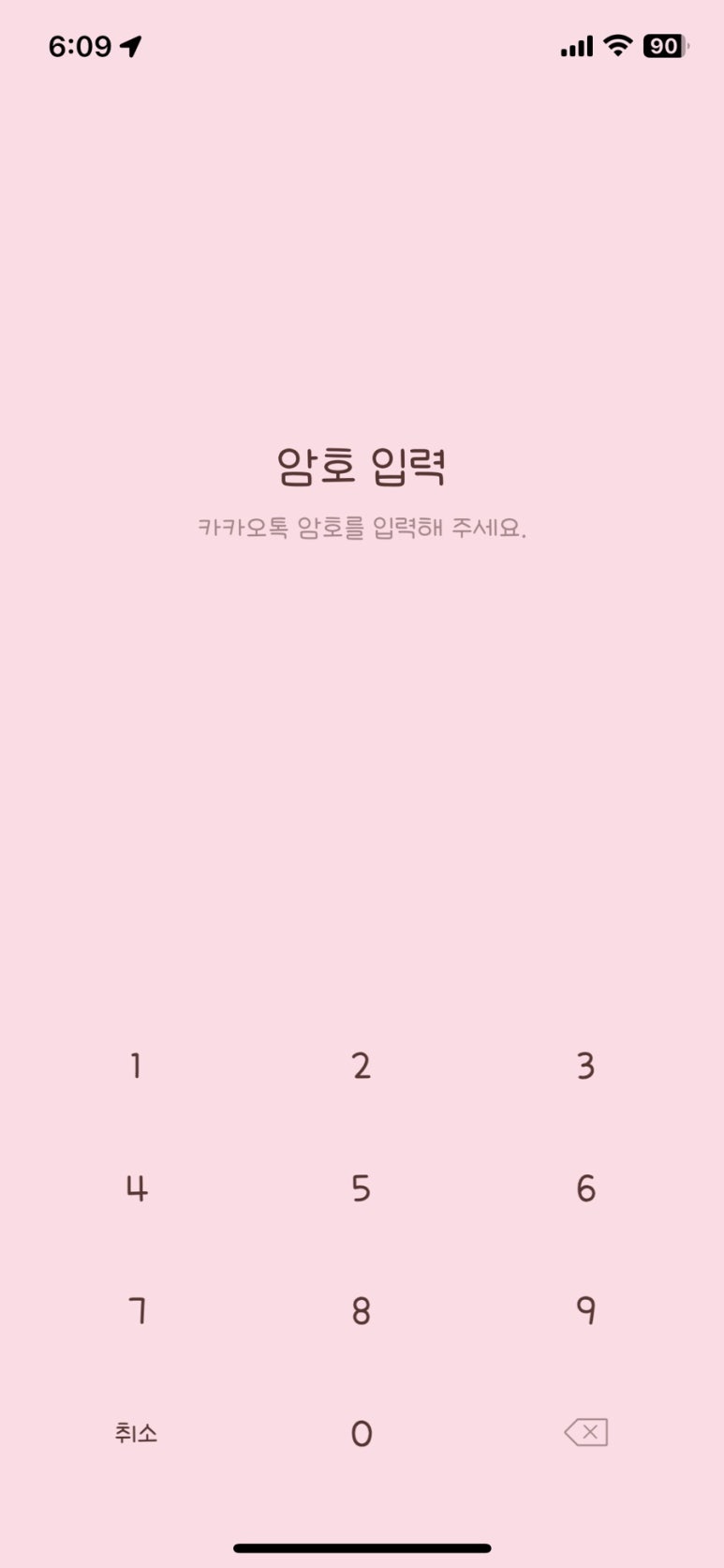
Task: Tap the number 6 key
Action: [x=585, y=1188]
